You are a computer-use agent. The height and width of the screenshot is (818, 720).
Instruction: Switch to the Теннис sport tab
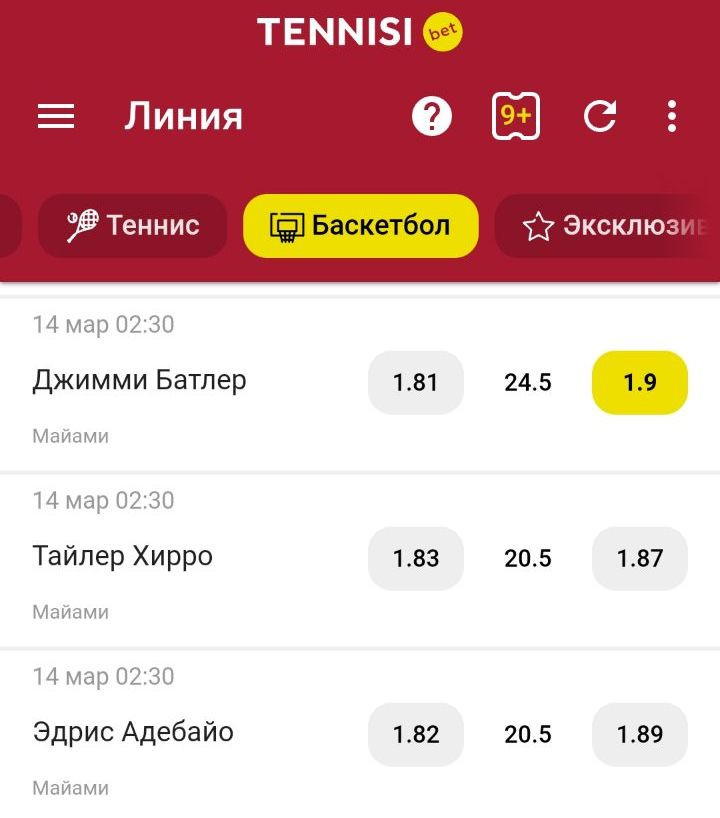[133, 226]
